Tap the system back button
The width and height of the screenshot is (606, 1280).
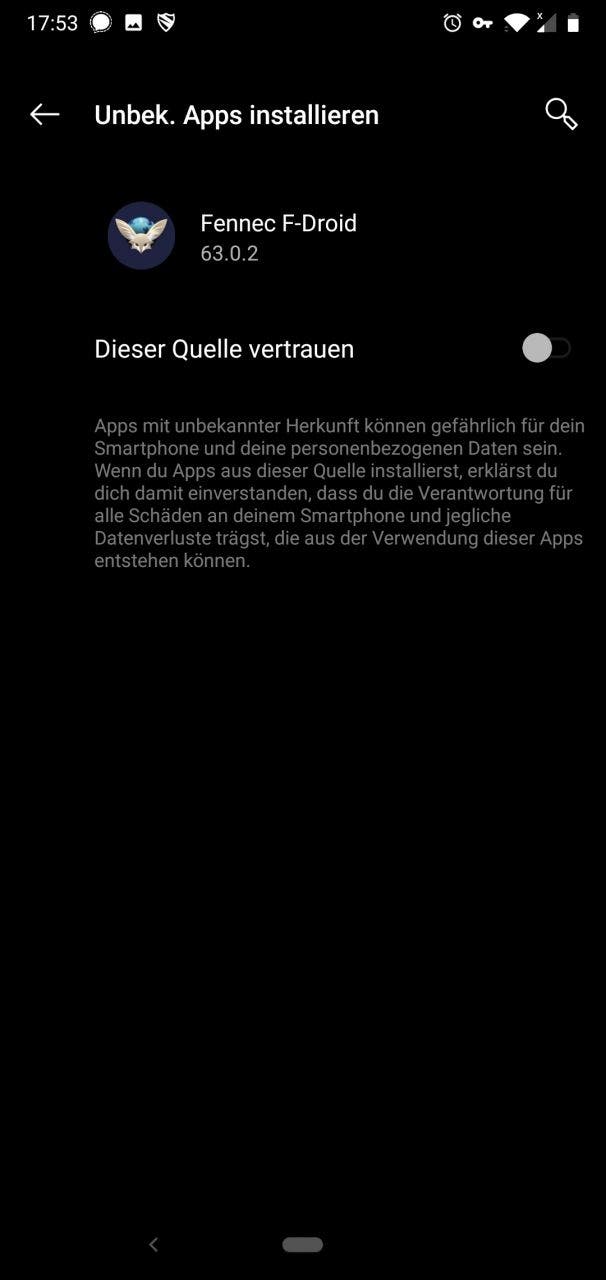tap(153, 1244)
